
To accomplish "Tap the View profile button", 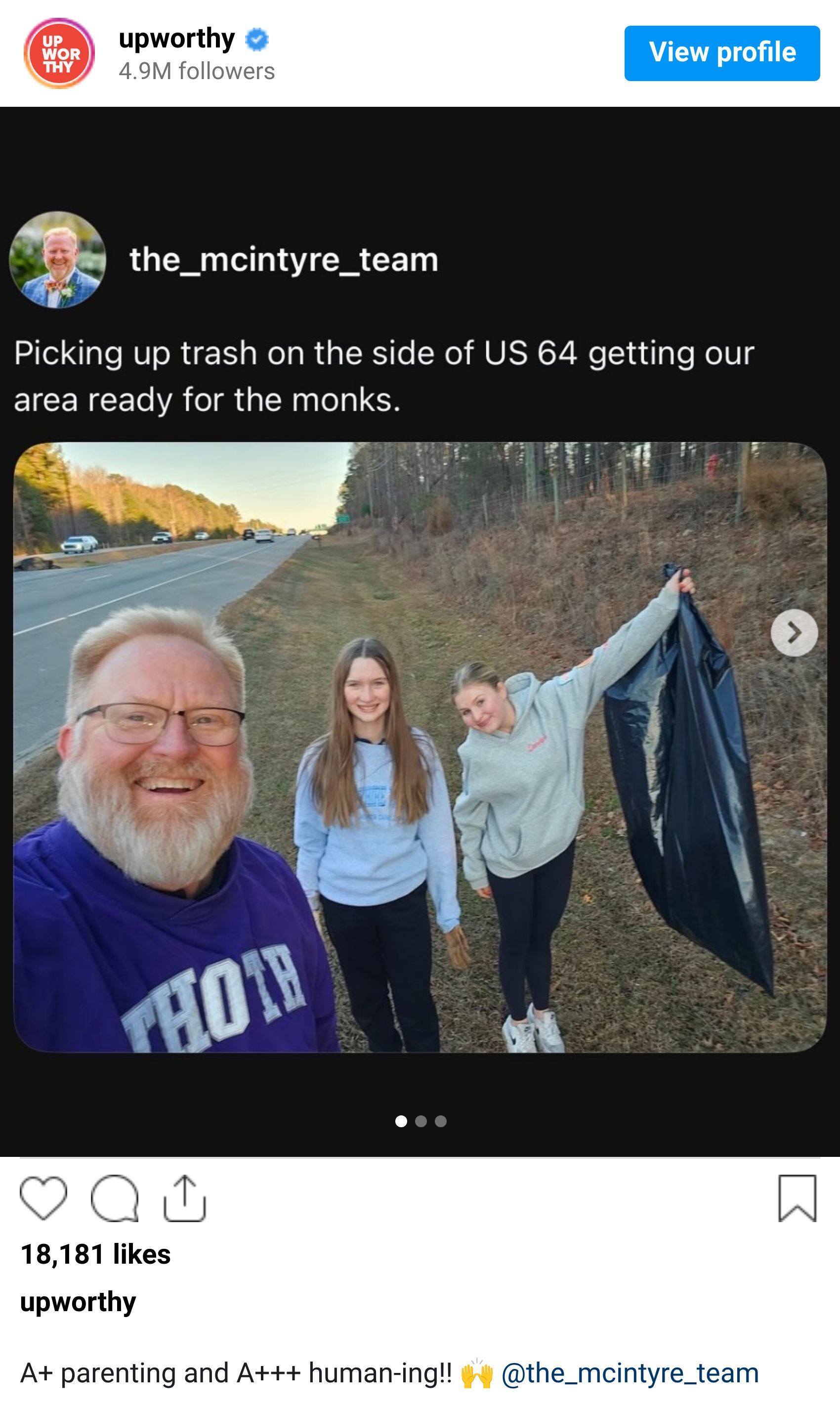I will [x=722, y=53].
